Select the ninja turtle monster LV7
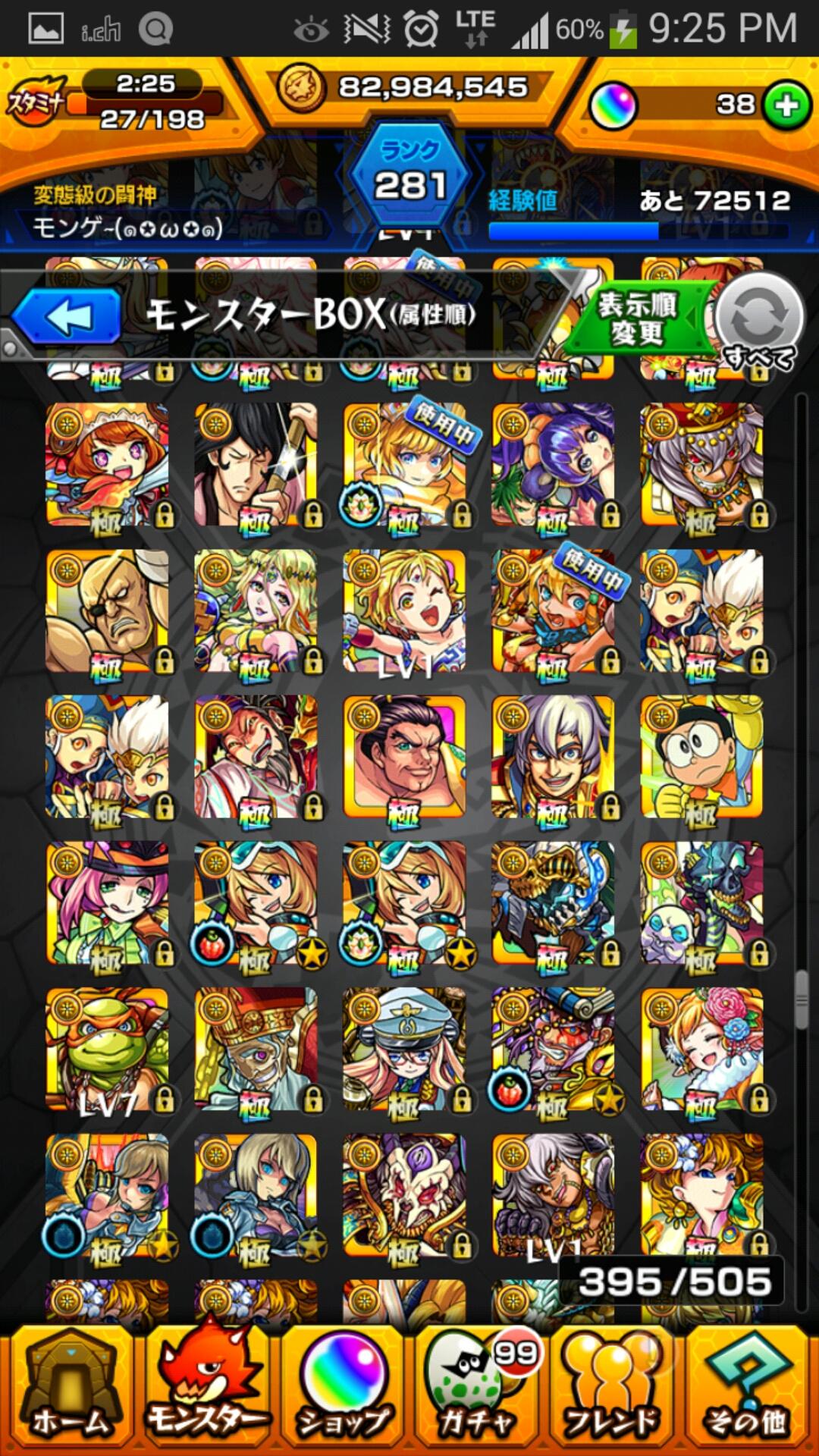The image size is (819, 1456). coord(106,1049)
